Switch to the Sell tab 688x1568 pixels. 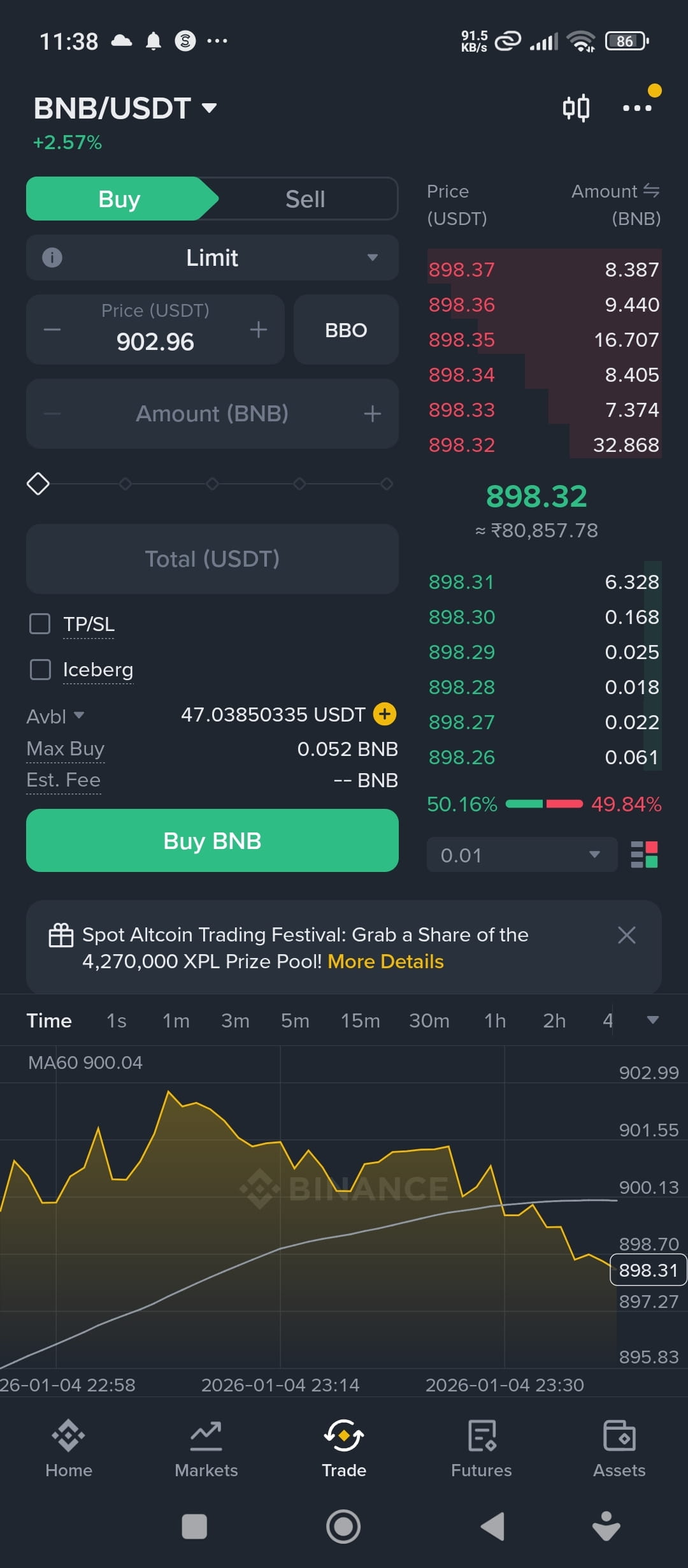coord(305,199)
